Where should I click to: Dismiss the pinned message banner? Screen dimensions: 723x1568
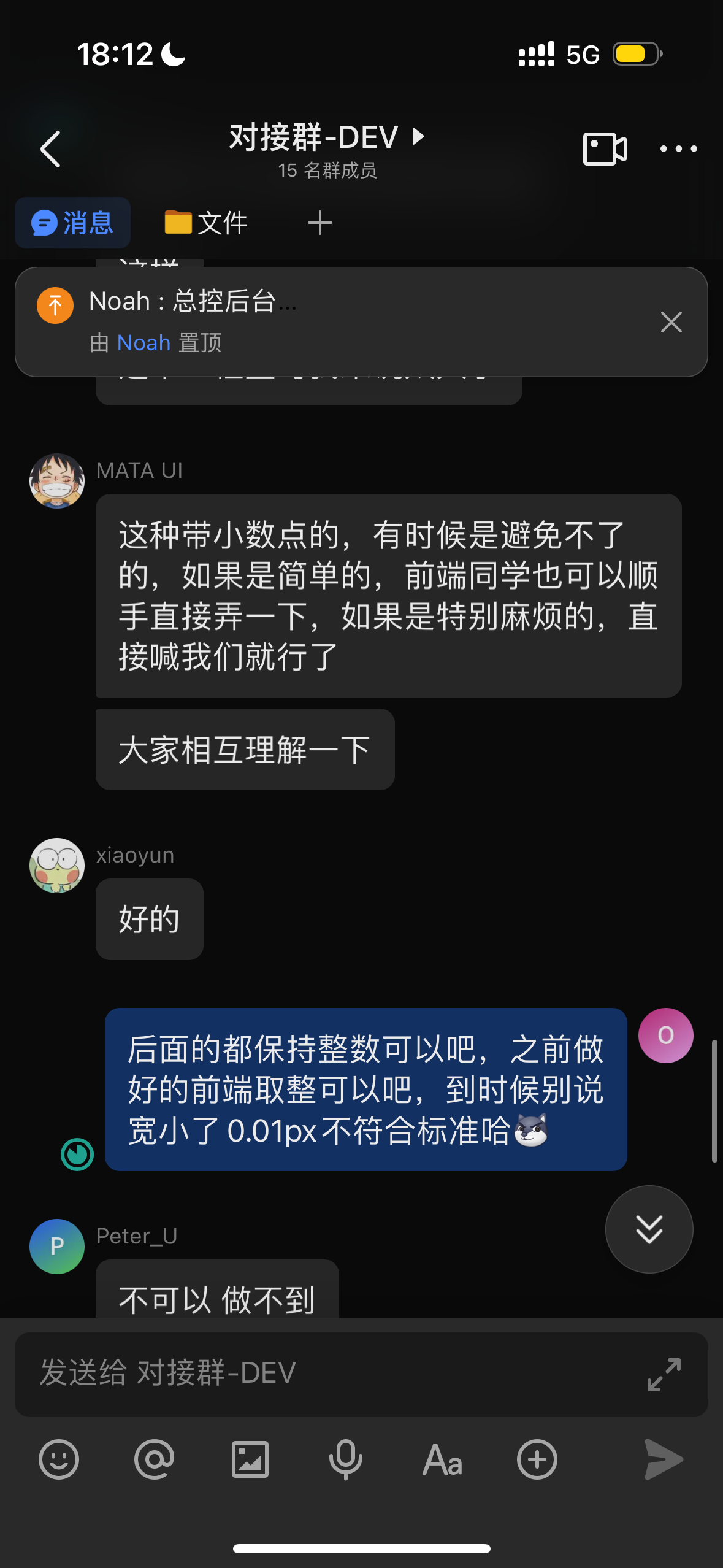click(671, 321)
